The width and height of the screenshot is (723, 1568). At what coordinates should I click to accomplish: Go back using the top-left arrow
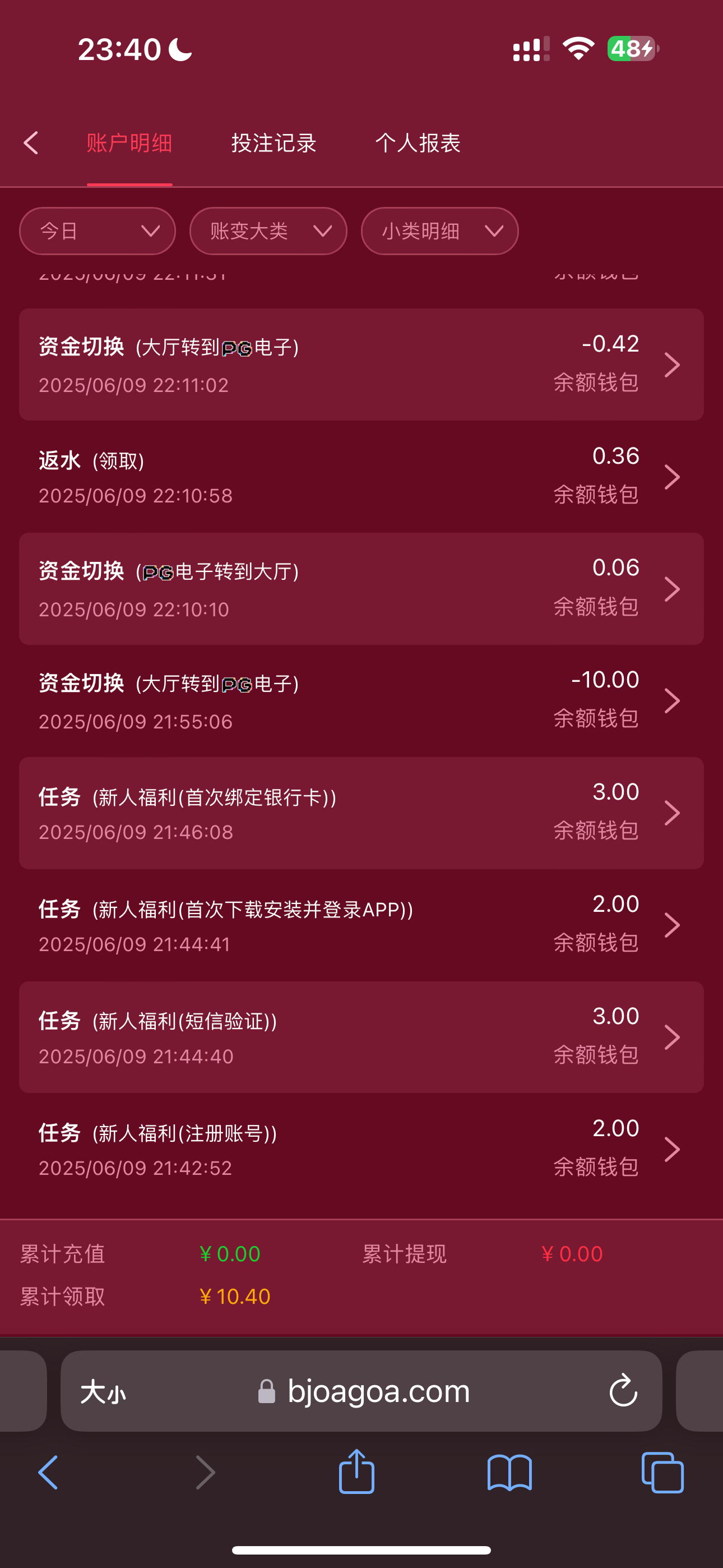31,143
